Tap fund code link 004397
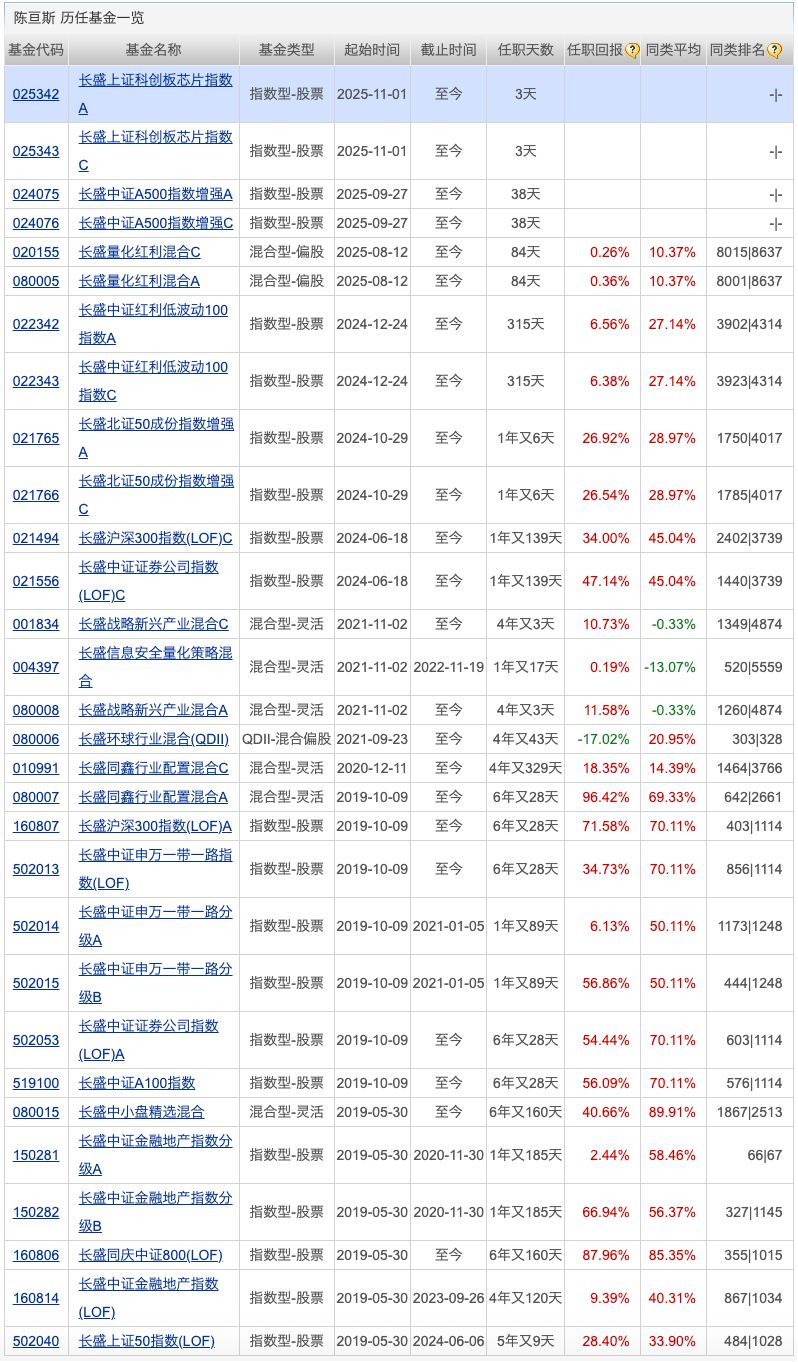 click(37, 667)
